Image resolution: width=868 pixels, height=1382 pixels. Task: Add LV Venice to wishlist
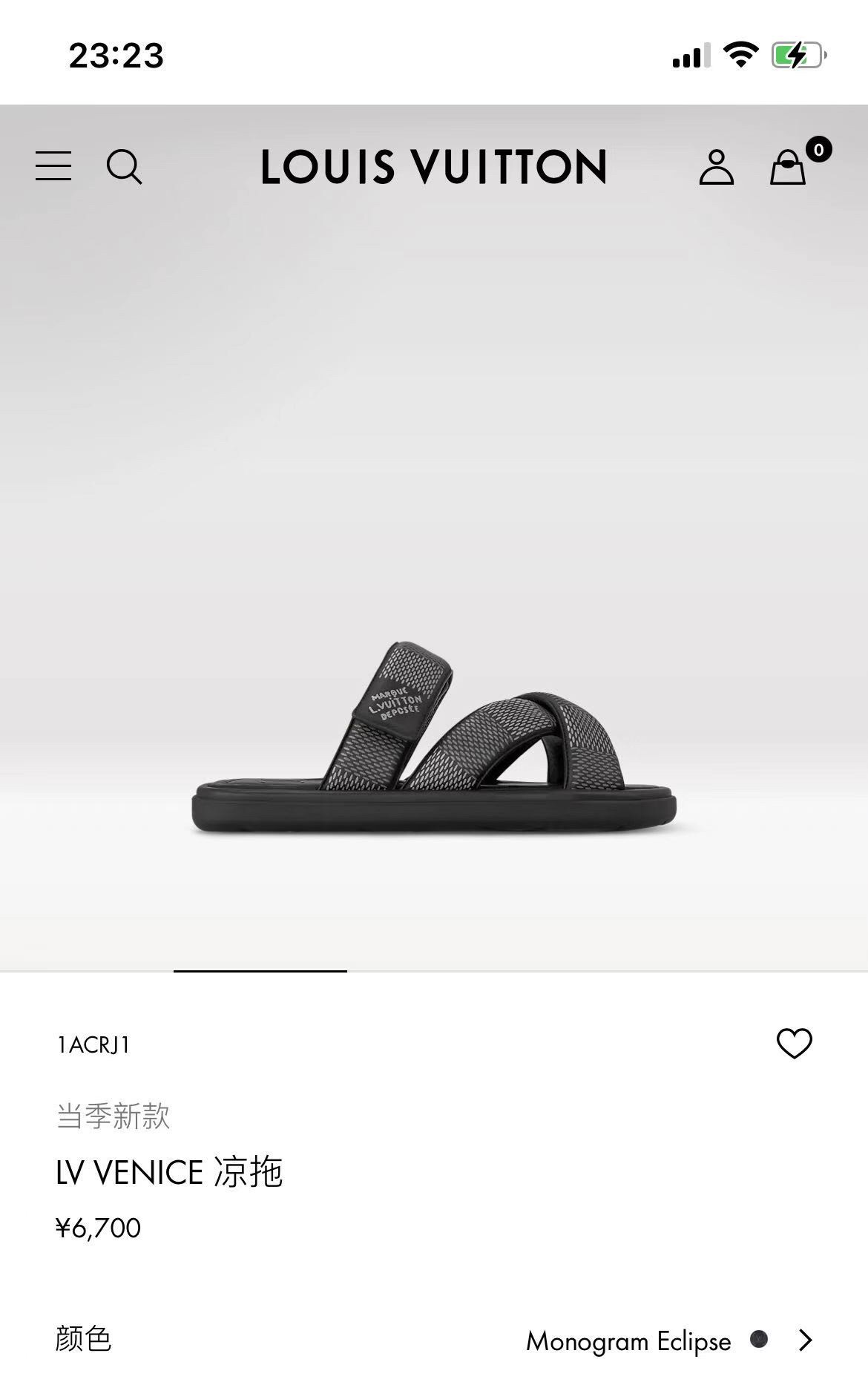(x=794, y=1043)
